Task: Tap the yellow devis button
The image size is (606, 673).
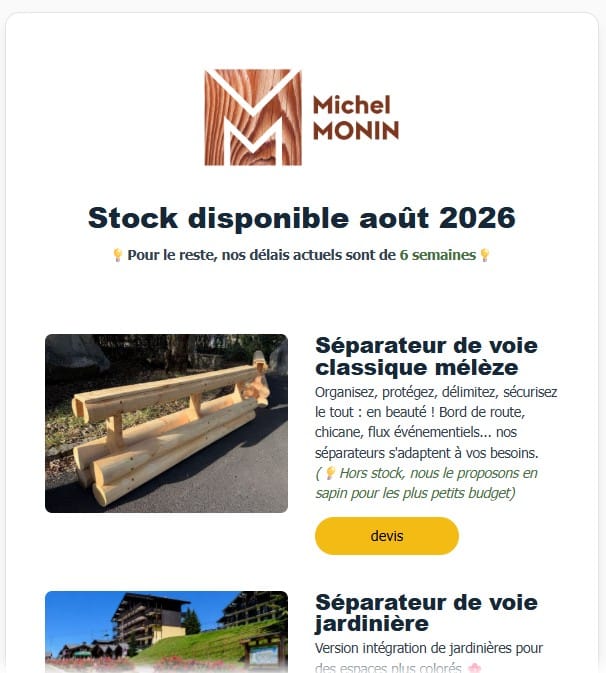Action: [x=387, y=536]
